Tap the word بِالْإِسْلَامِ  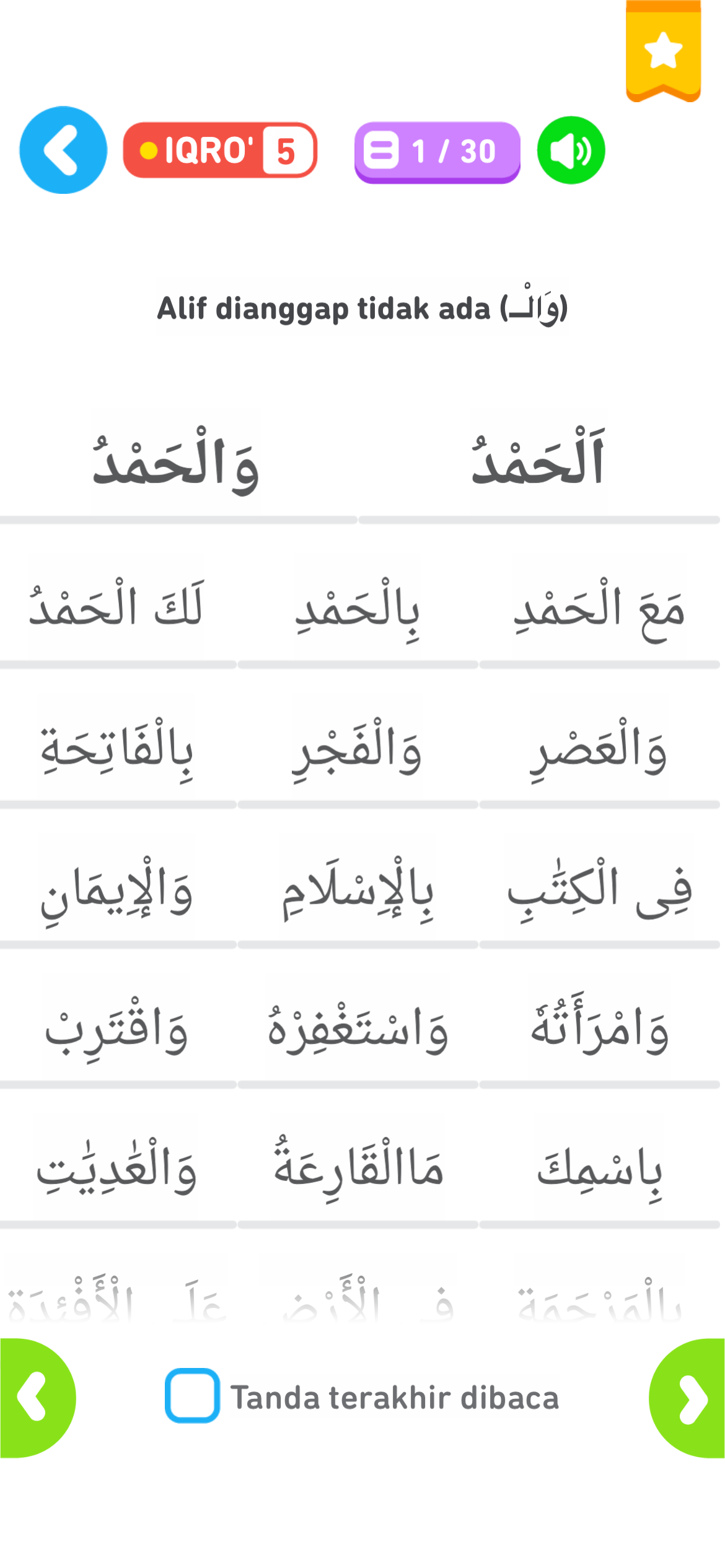[358, 889]
